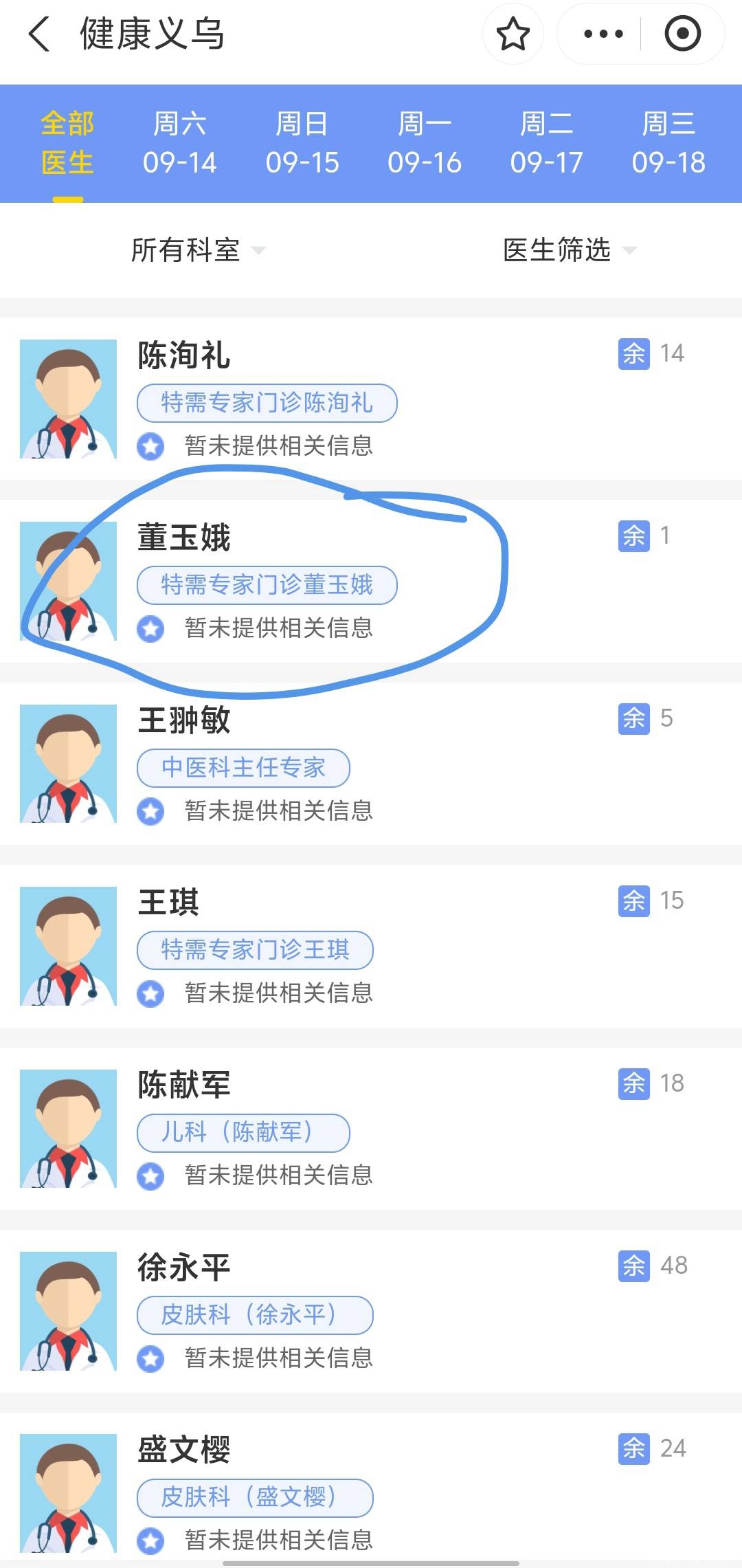The height and width of the screenshot is (1568, 742).
Task: Open 王翀敏 中医科主任专家 entry
Action: pyautogui.click(x=371, y=764)
